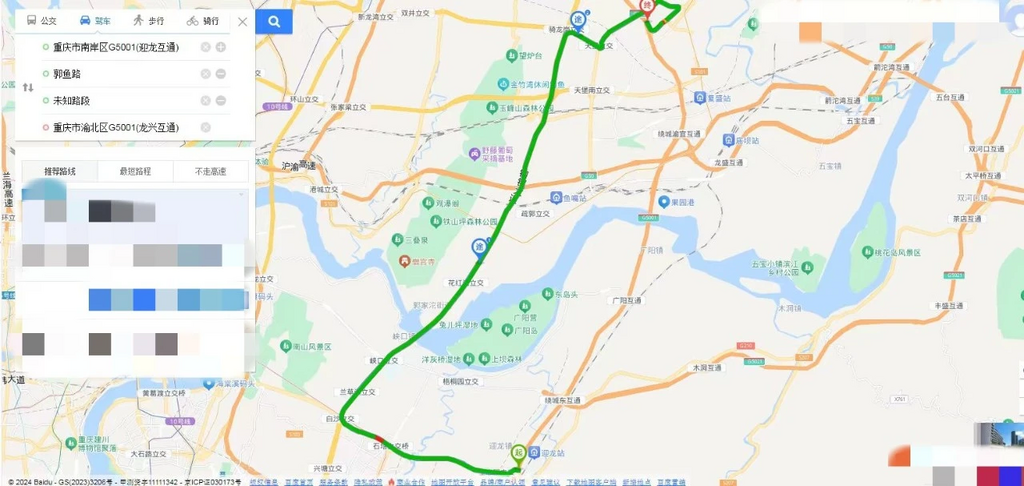Remove the 未知路段 waypoint
1024x486 pixels.
[x=221, y=101]
